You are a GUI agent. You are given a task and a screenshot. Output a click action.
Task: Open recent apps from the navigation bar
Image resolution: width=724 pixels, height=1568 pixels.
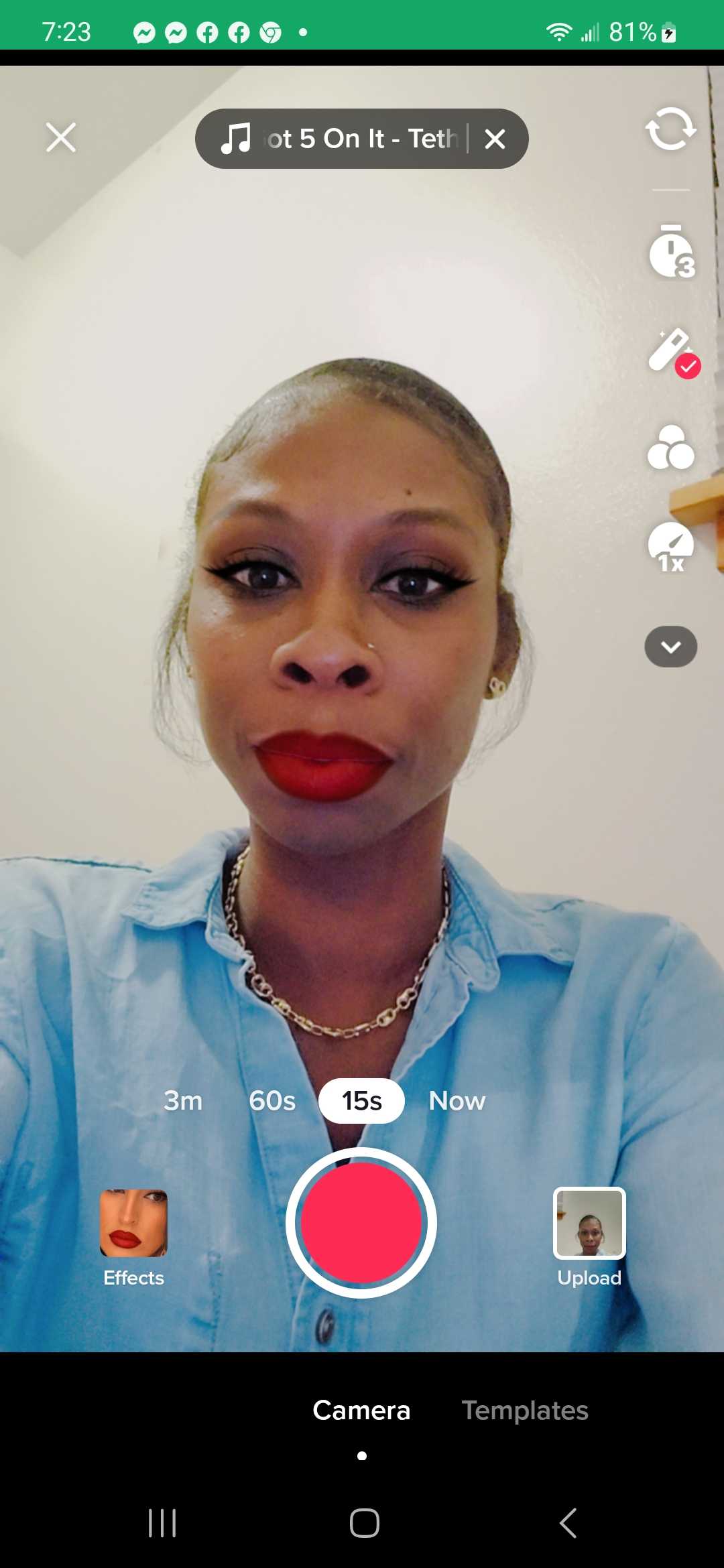point(162,1523)
